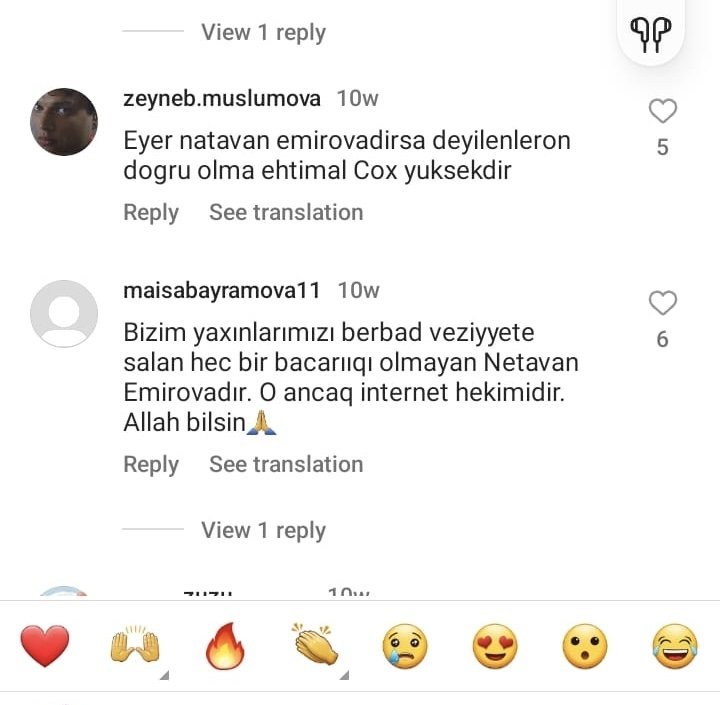Reply to zeyneb.muslumova's comment
The width and height of the screenshot is (720, 705).
coord(151,212)
